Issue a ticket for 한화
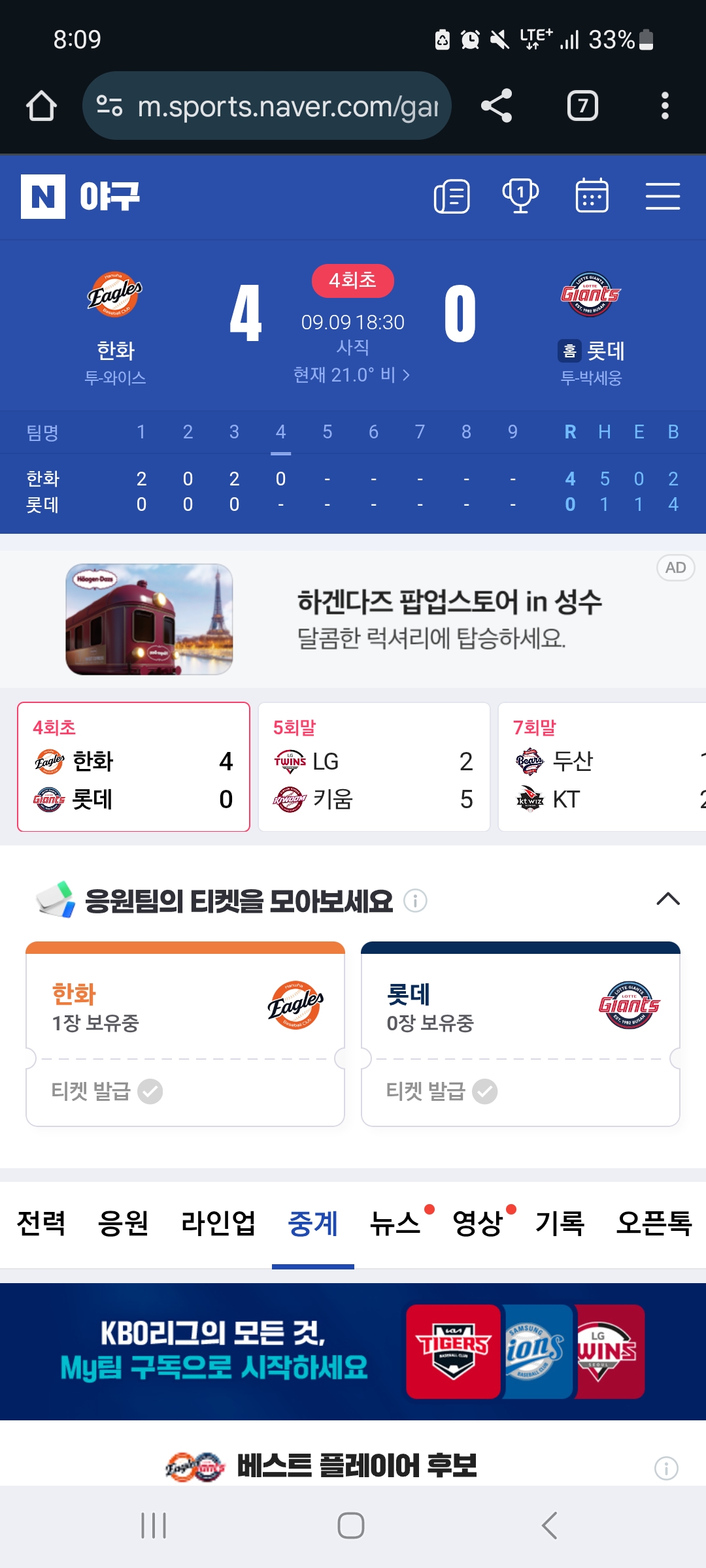Image resolution: width=706 pixels, height=1568 pixels. (x=107, y=1091)
